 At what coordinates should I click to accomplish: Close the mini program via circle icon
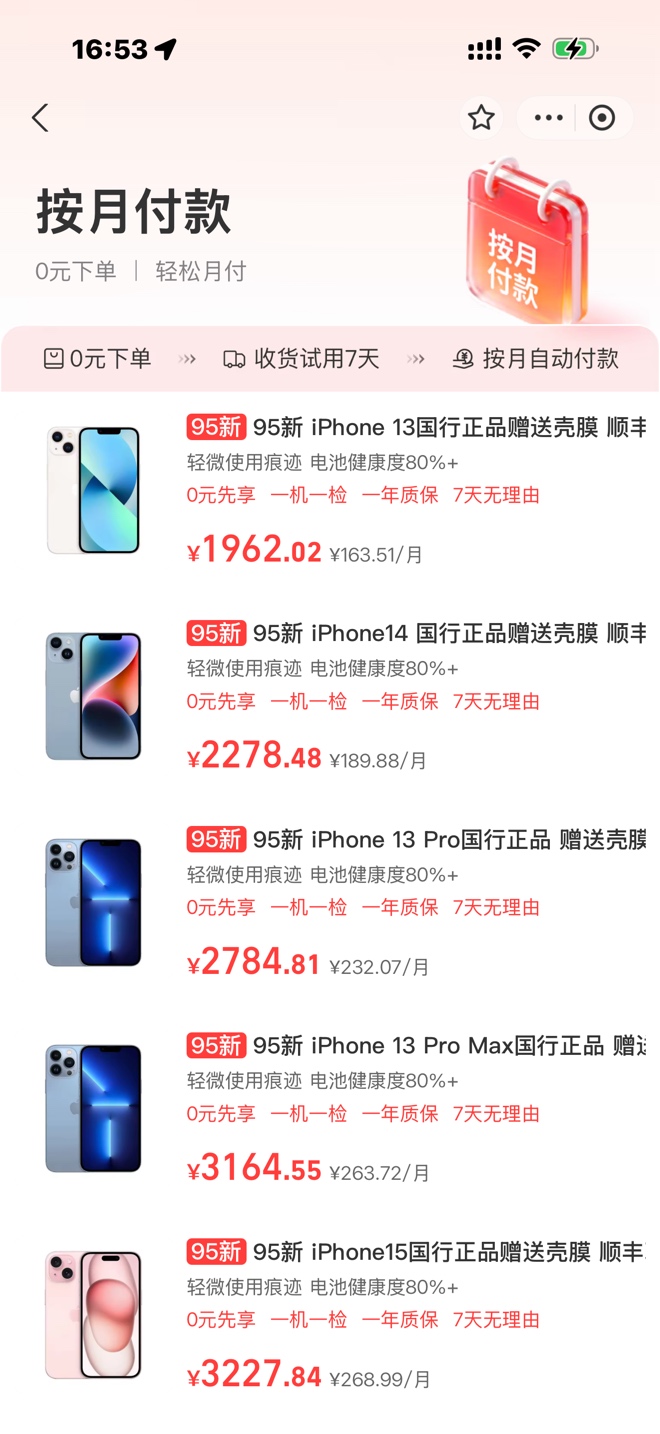[602, 118]
